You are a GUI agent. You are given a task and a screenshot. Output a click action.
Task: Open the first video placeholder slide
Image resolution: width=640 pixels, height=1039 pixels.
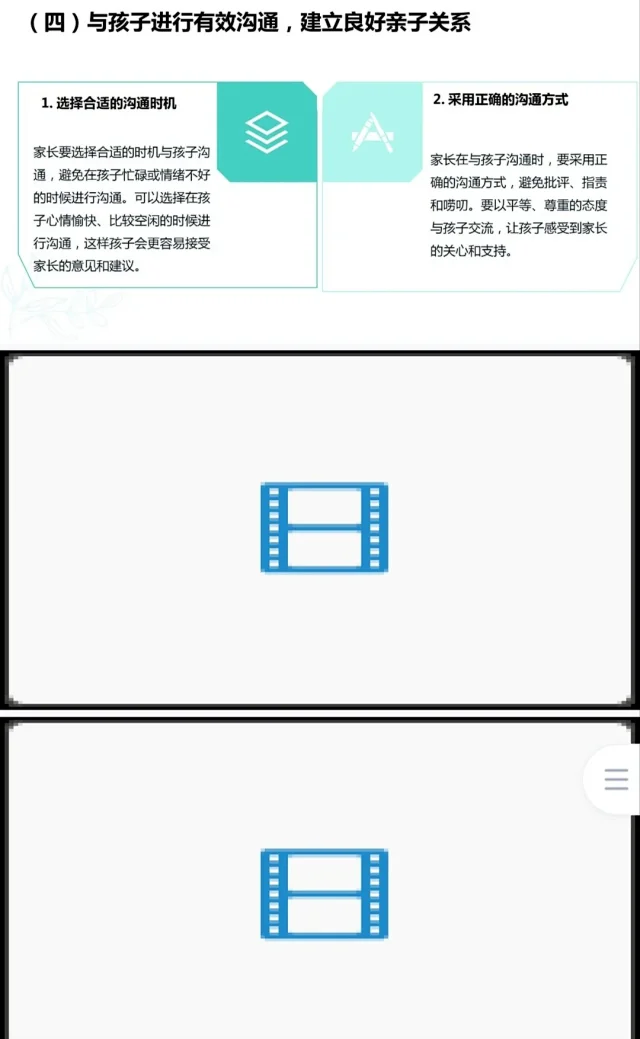coord(324,528)
